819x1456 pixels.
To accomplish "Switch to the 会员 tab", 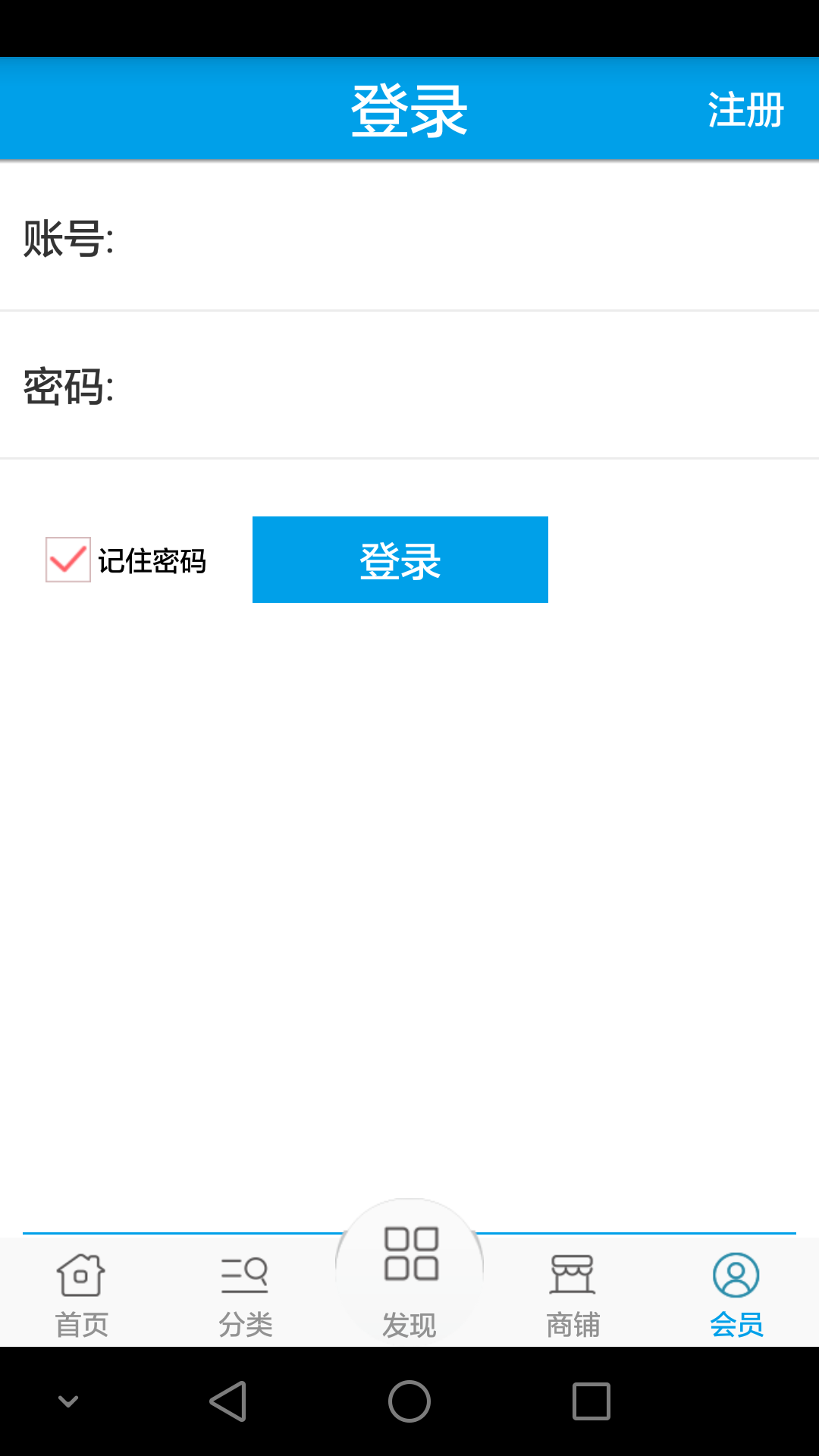I will (x=736, y=1293).
